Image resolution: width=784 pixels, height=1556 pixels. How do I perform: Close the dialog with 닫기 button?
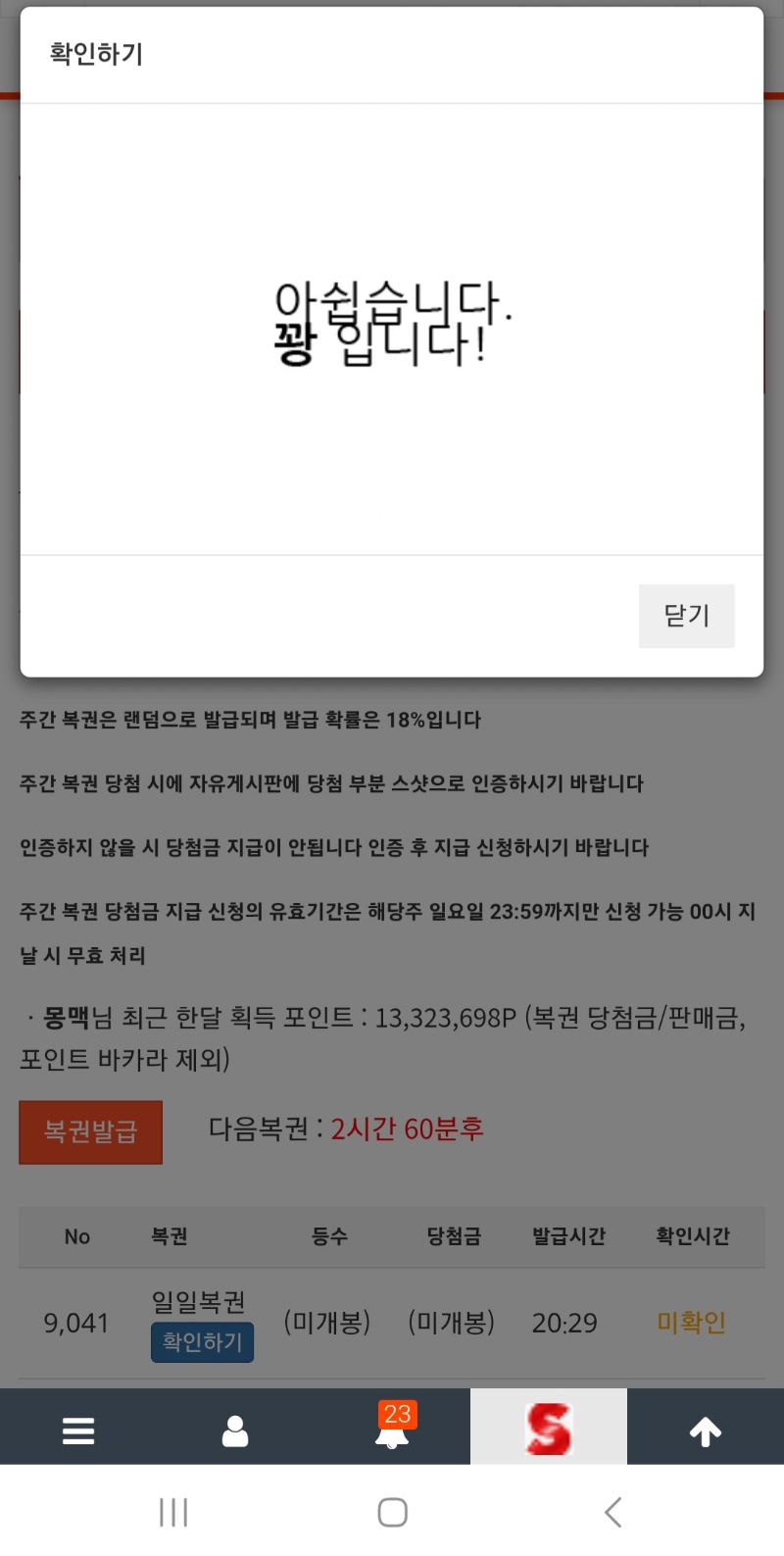[x=686, y=616]
